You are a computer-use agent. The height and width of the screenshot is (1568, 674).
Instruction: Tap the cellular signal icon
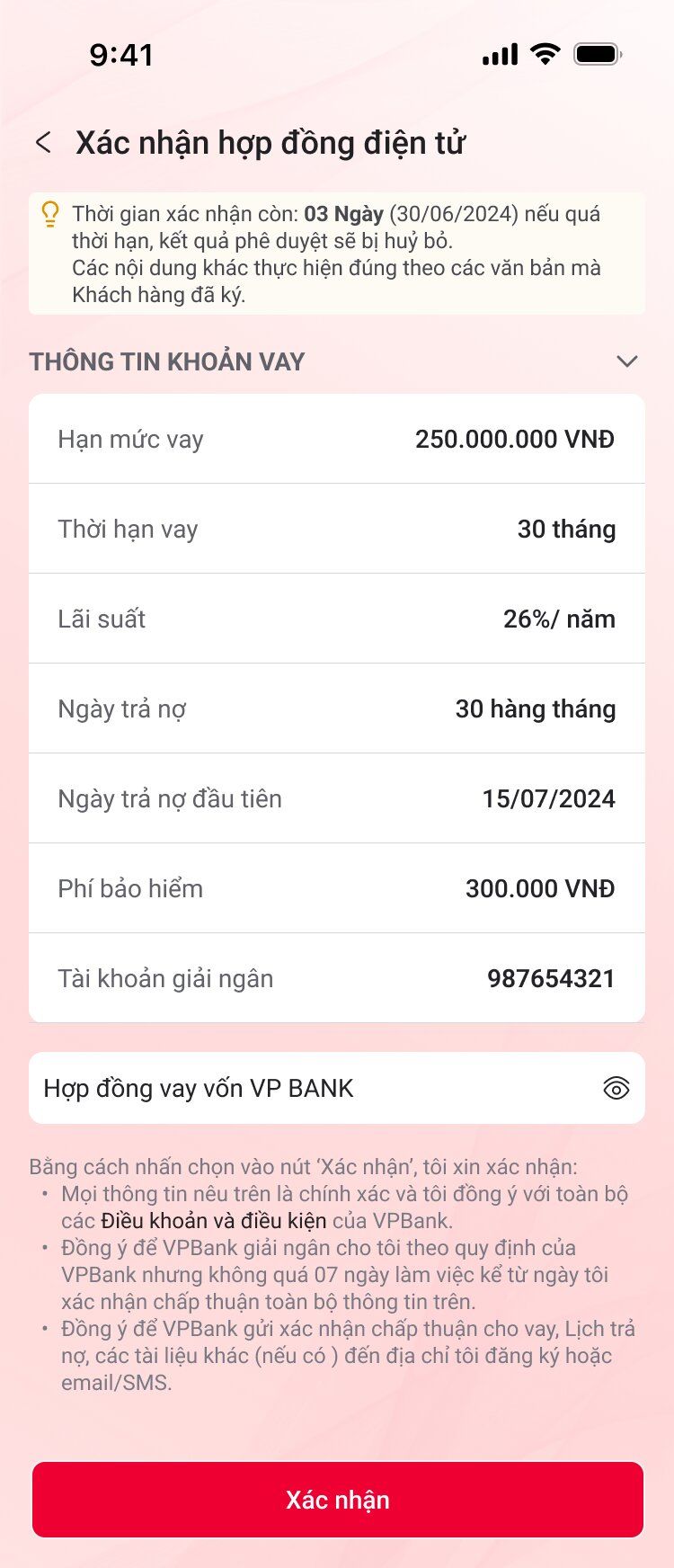coord(500,54)
